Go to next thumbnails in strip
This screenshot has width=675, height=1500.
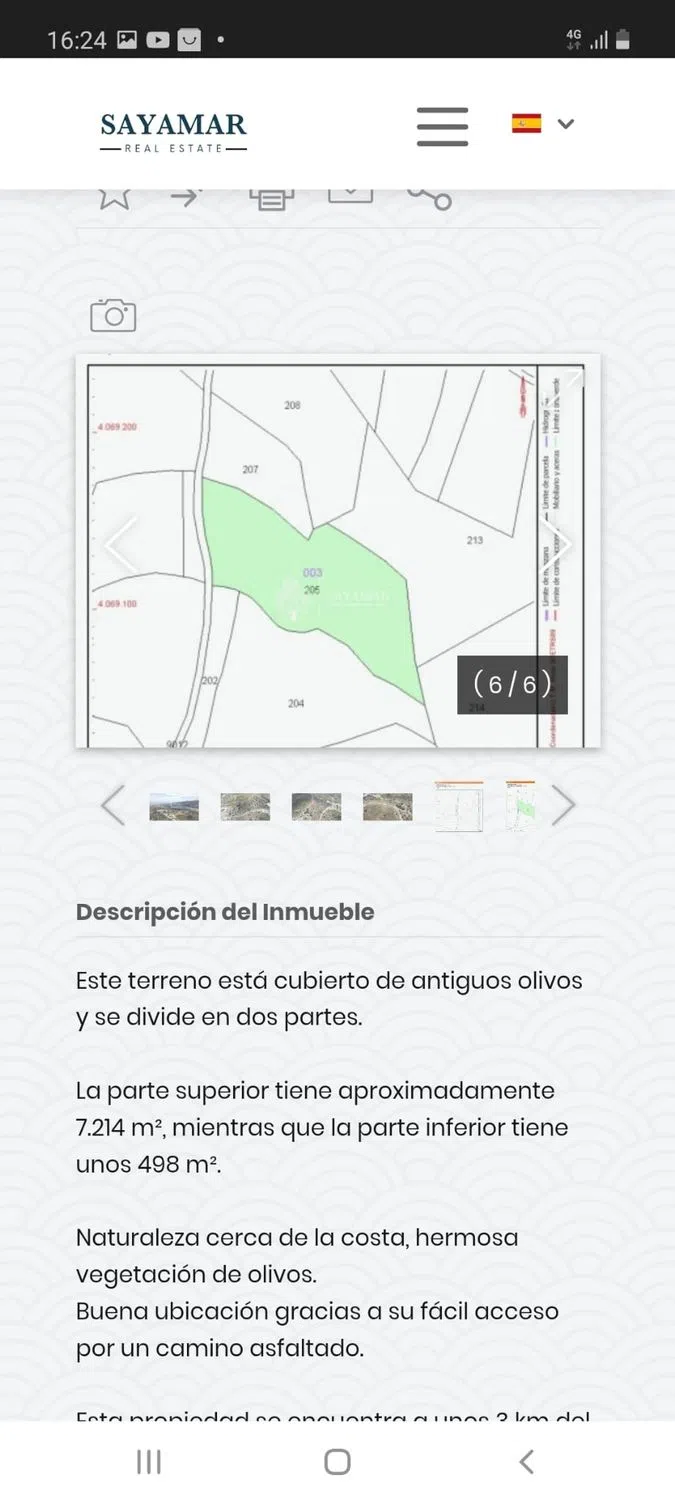(x=564, y=805)
